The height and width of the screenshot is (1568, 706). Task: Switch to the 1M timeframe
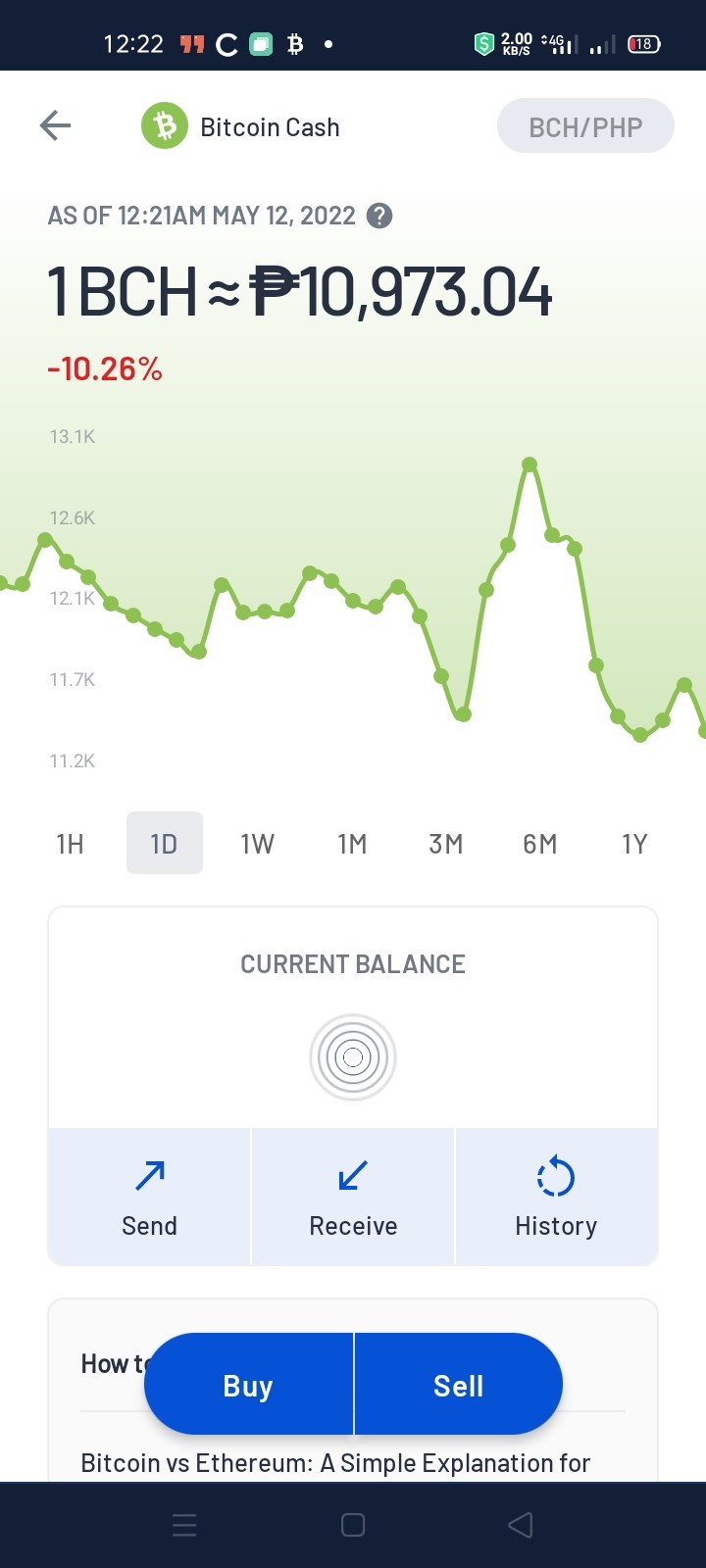point(352,844)
